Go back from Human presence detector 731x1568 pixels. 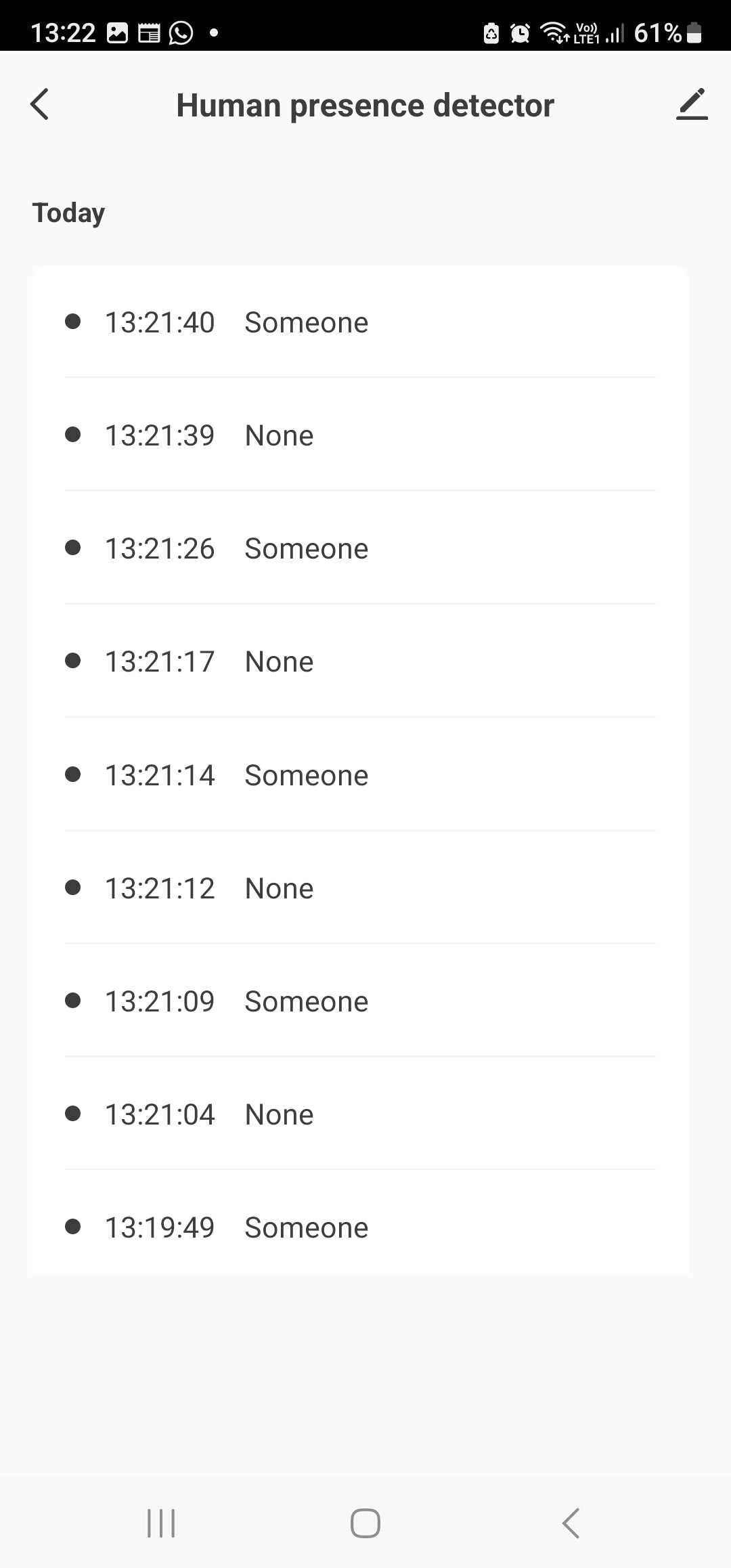pyautogui.click(x=40, y=105)
